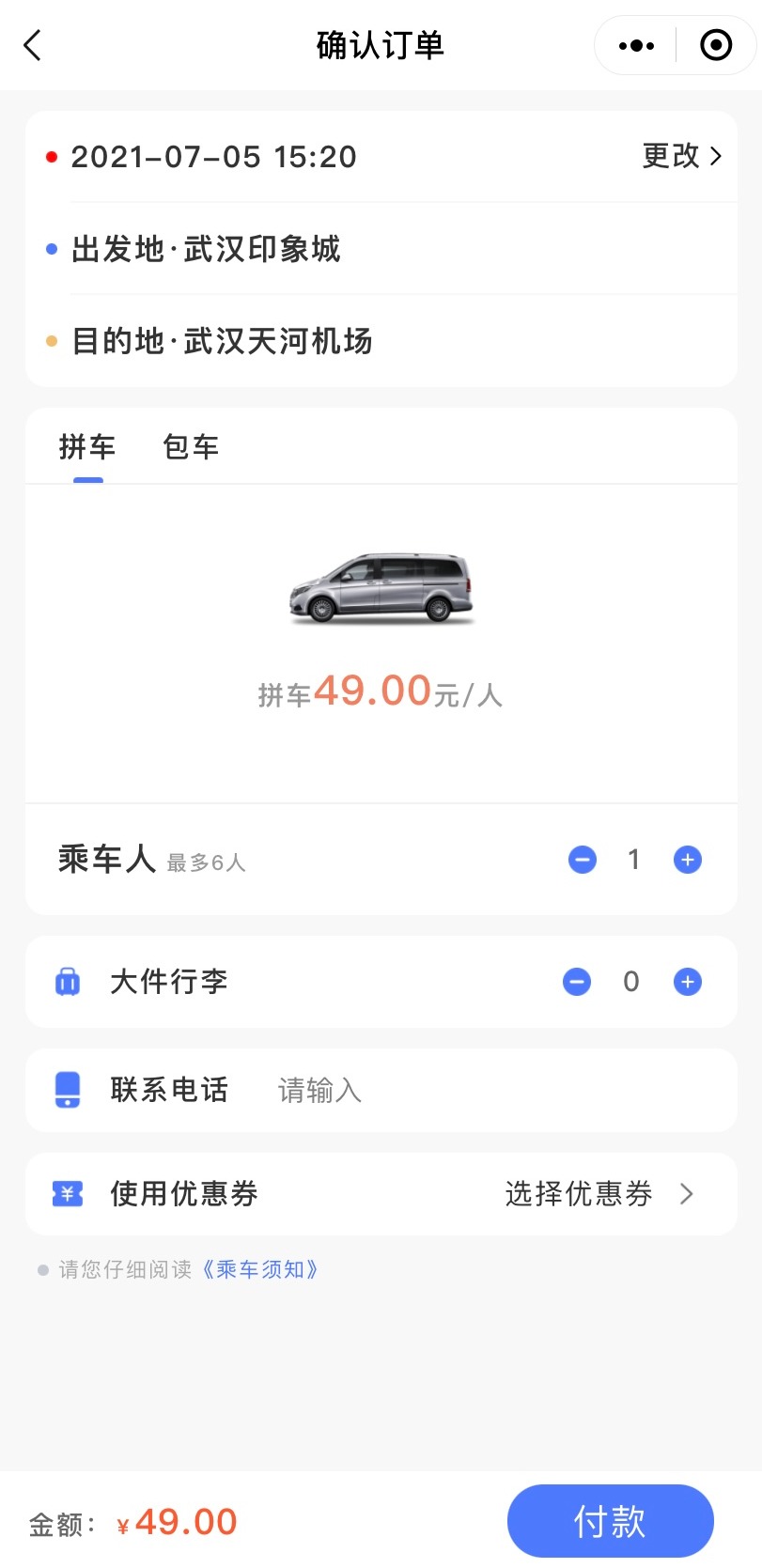Tap the 联系电话 input field

(498, 1090)
